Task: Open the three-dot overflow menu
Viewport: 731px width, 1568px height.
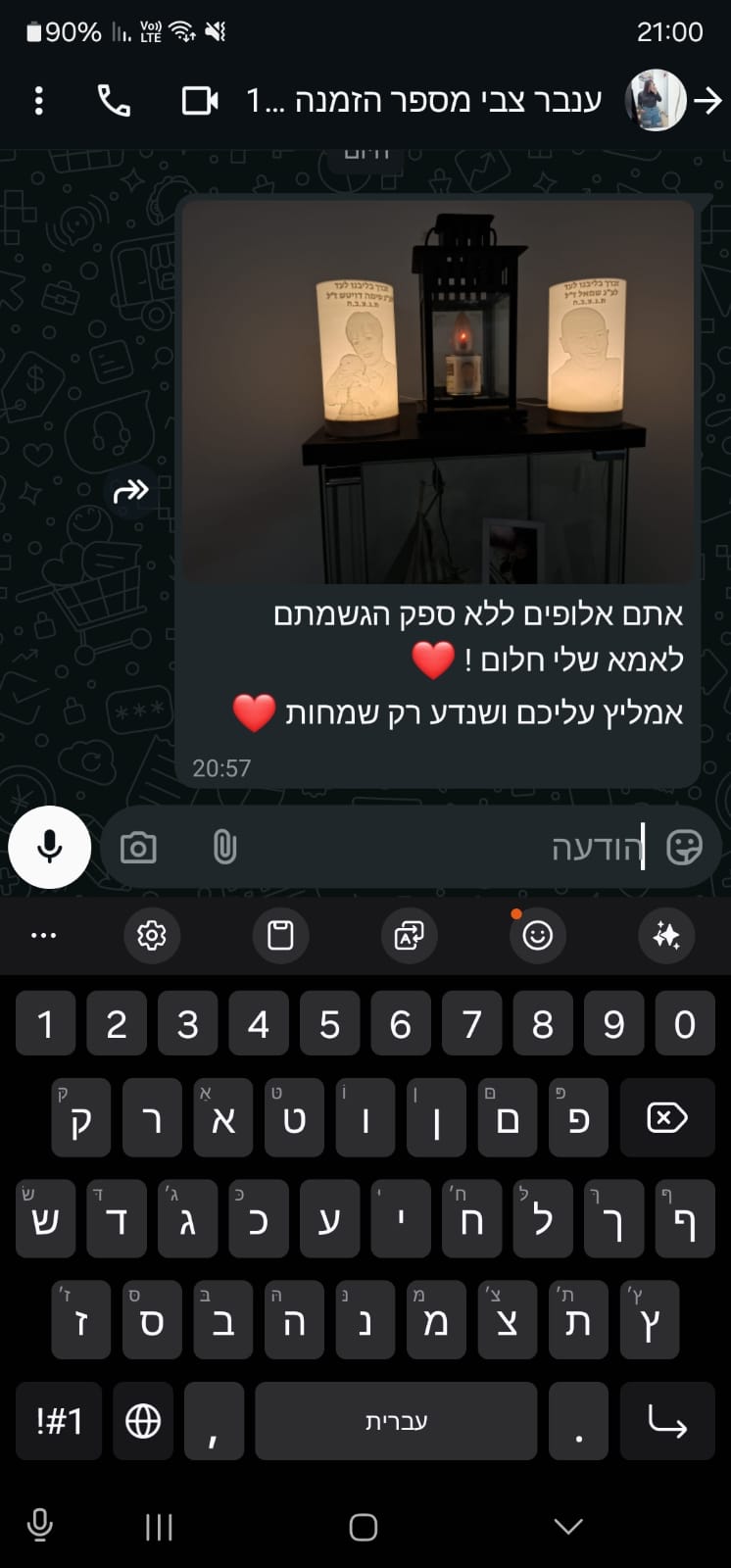Action: [38, 101]
